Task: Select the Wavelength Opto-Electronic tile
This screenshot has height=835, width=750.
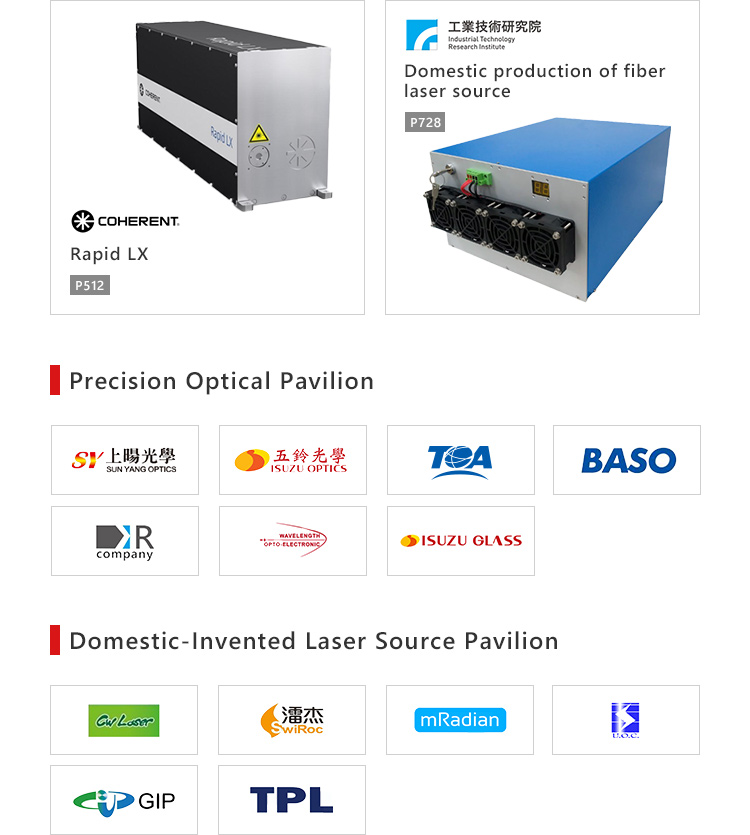Action: tap(292, 541)
